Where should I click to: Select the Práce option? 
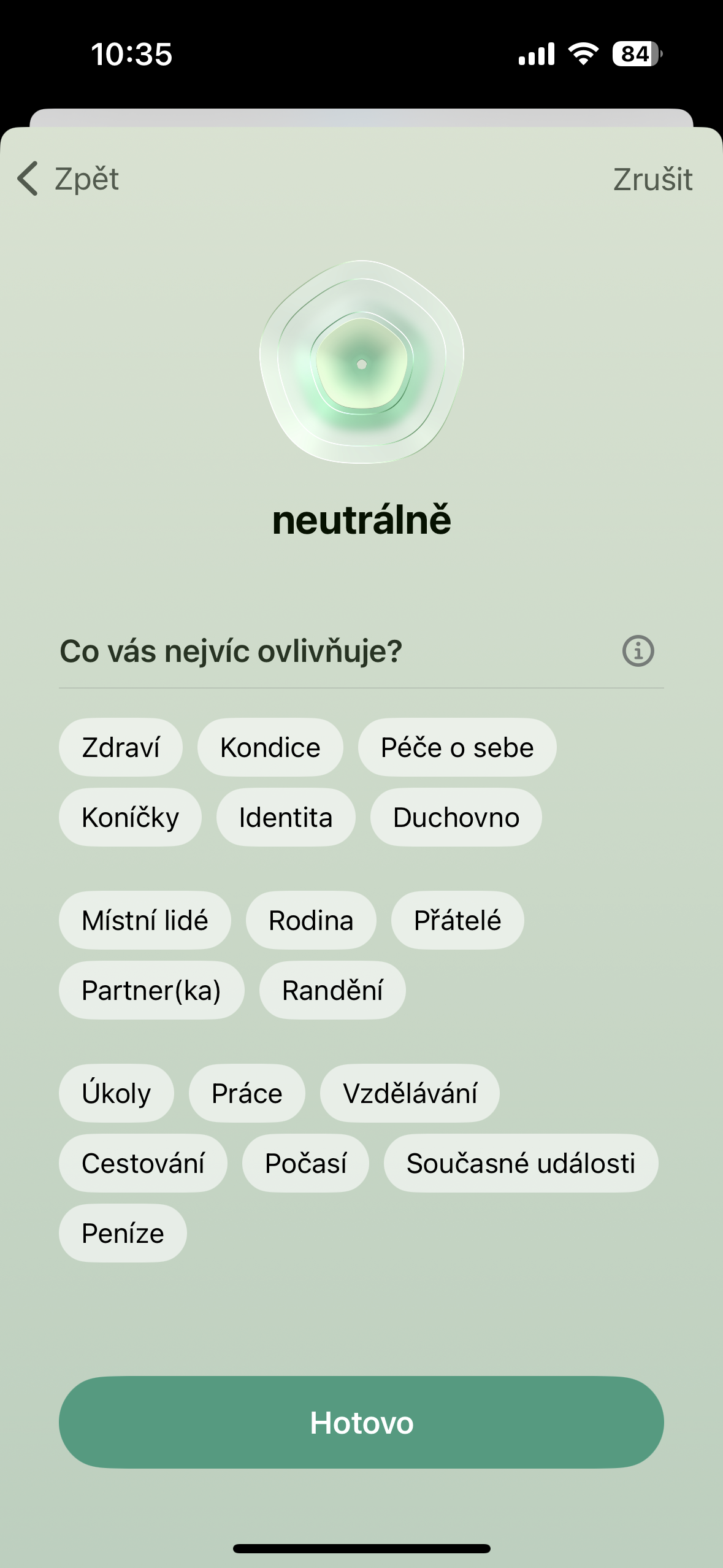pos(247,1093)
